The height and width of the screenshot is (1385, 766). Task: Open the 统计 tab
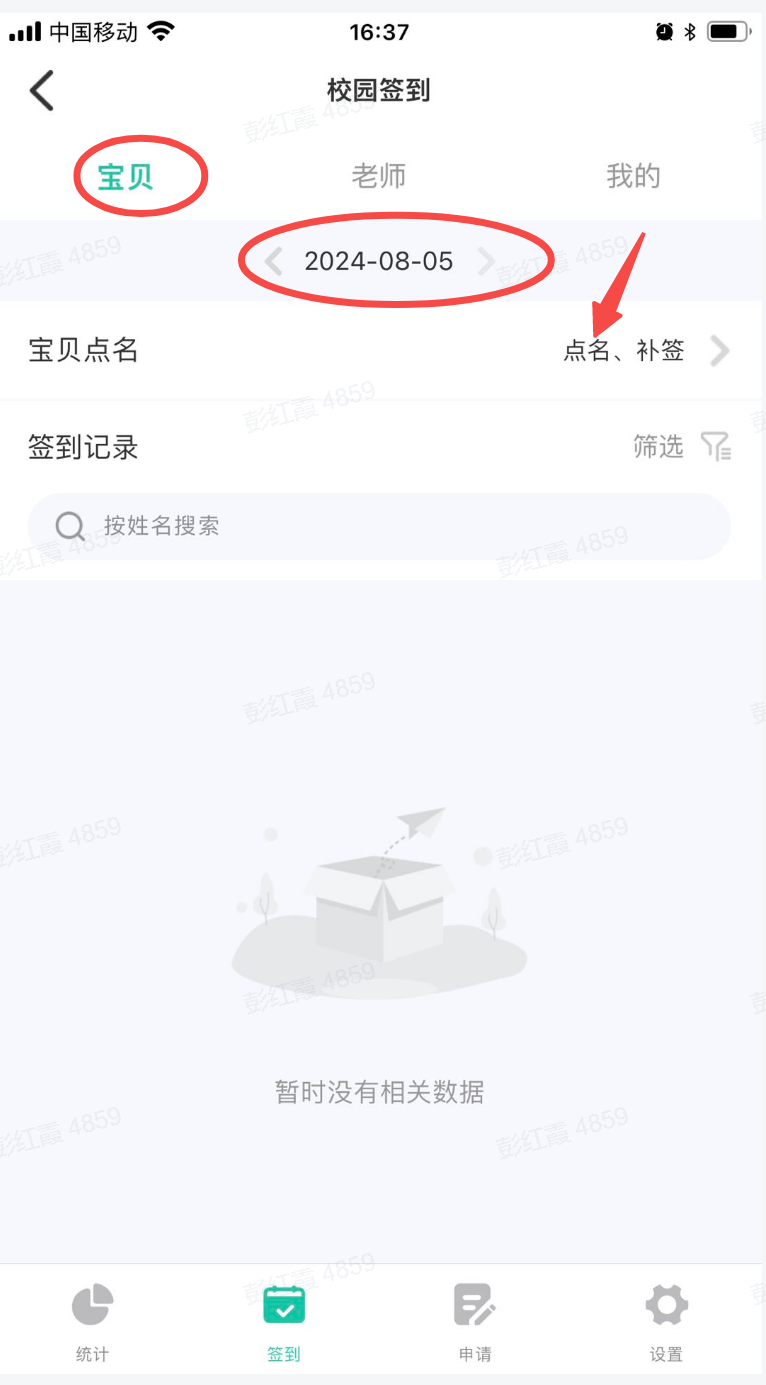pyautogui.click(x=92, y=1322)
